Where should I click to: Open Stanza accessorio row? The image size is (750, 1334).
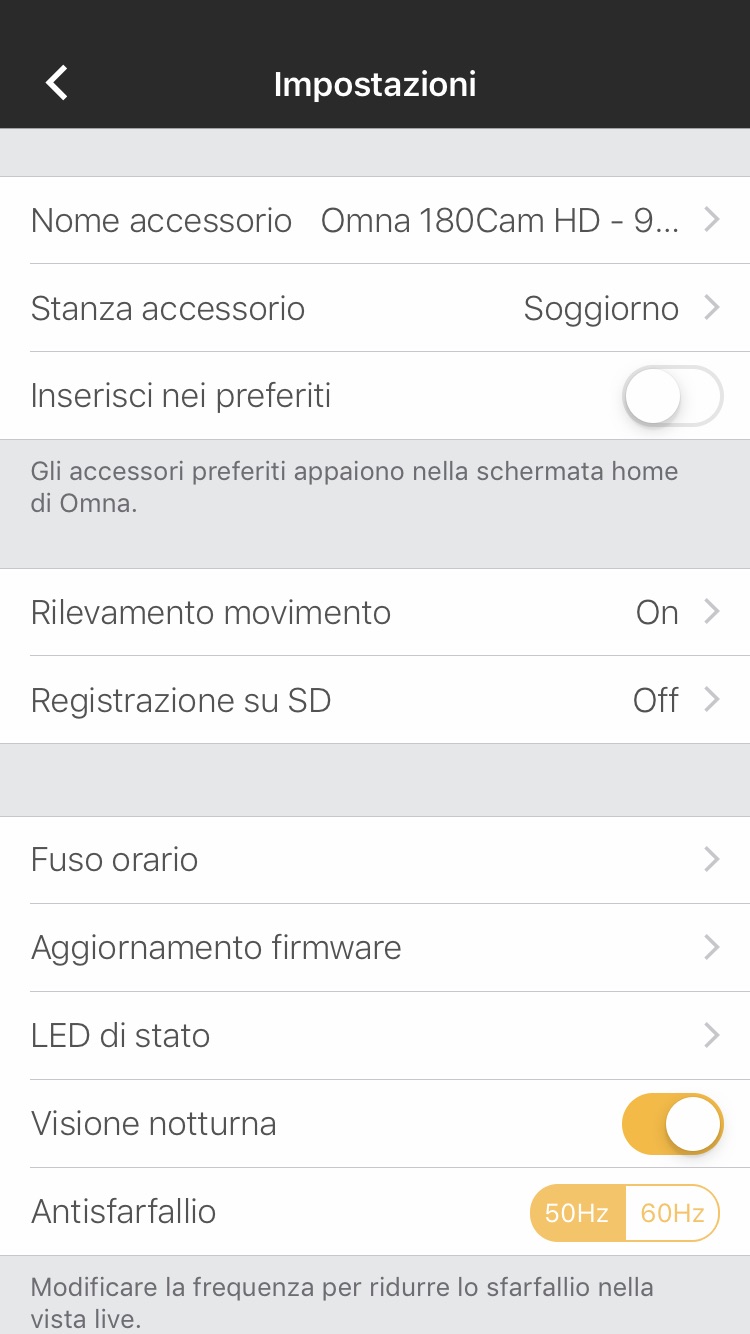pyautogui.click(x=375, y=308)
